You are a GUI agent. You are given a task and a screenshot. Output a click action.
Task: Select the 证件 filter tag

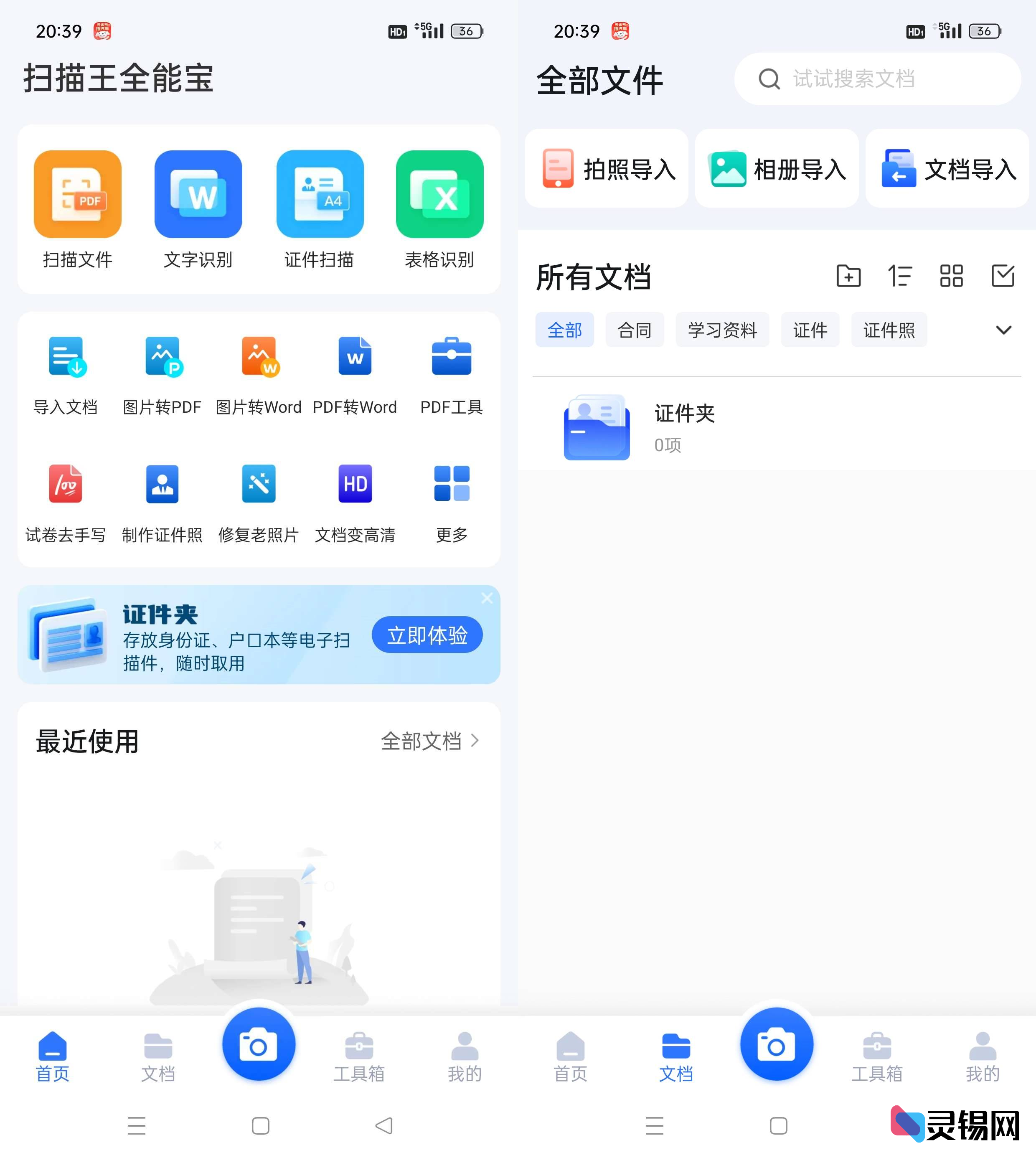810,330
